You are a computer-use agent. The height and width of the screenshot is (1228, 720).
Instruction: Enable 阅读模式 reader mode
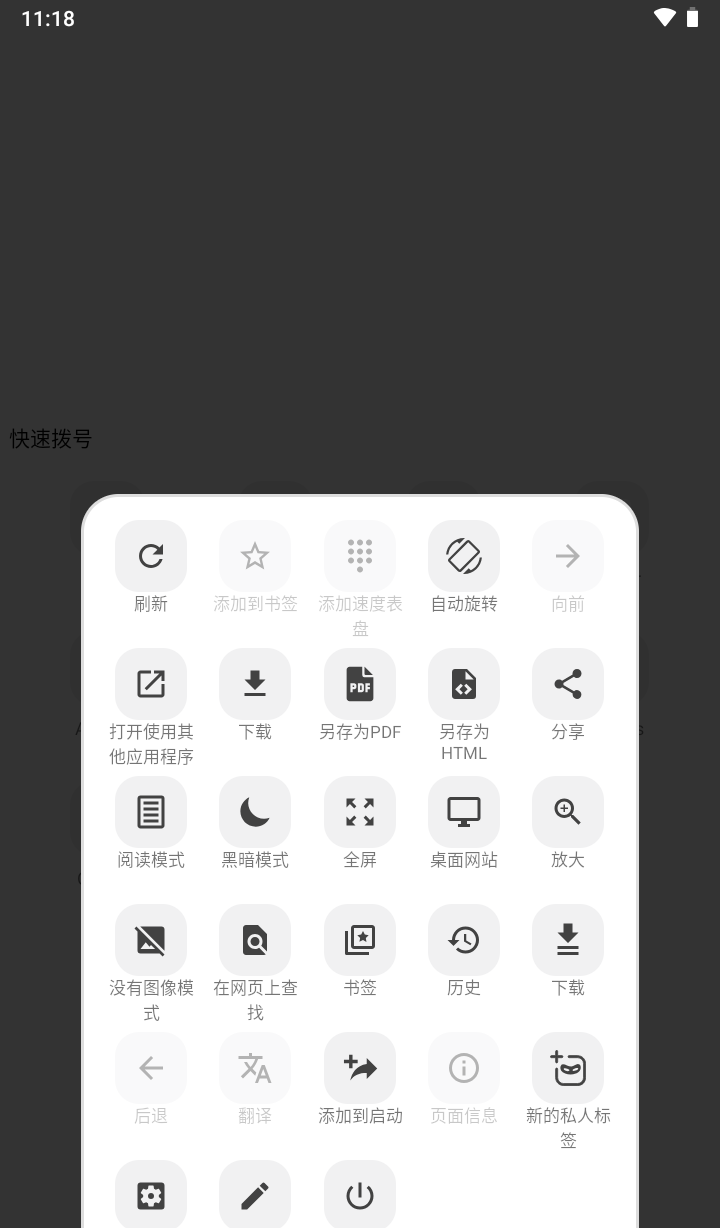151,812
